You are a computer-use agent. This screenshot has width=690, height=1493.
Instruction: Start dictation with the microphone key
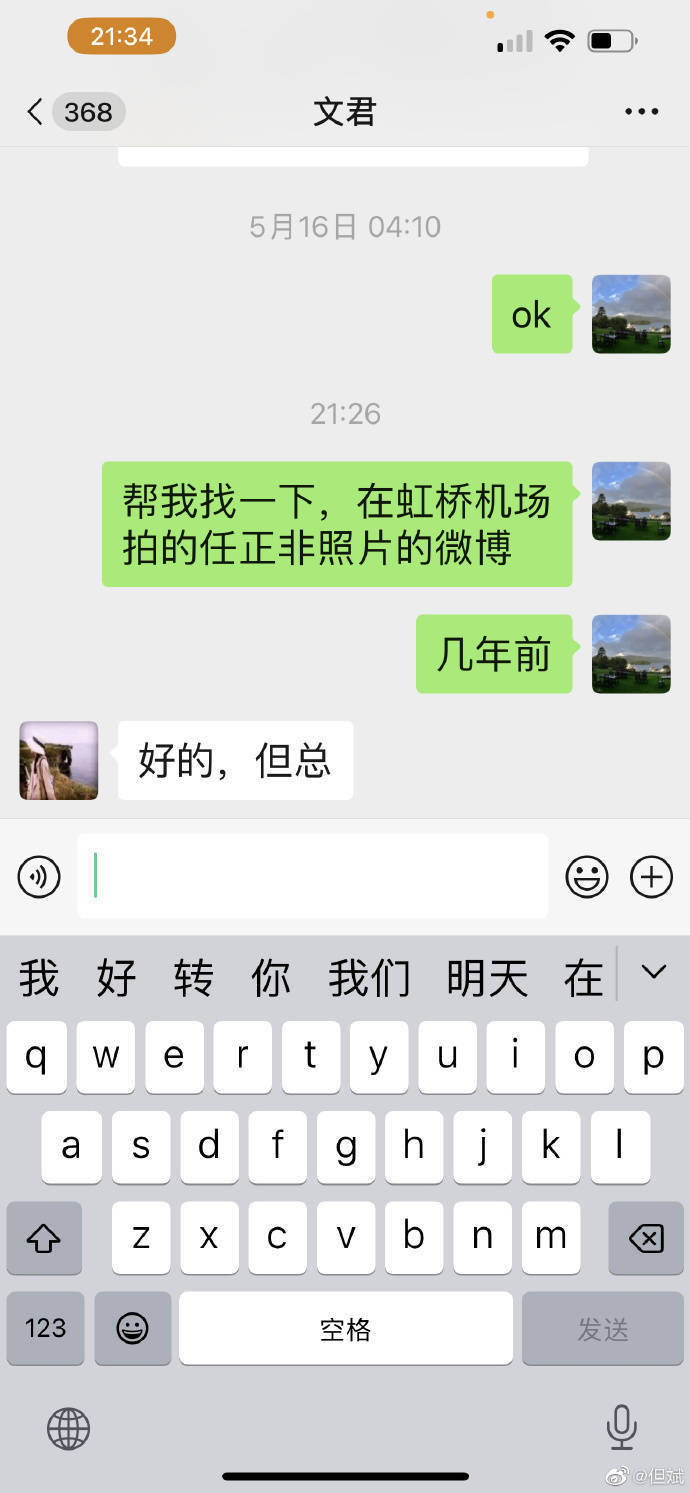coord(621,1426)
